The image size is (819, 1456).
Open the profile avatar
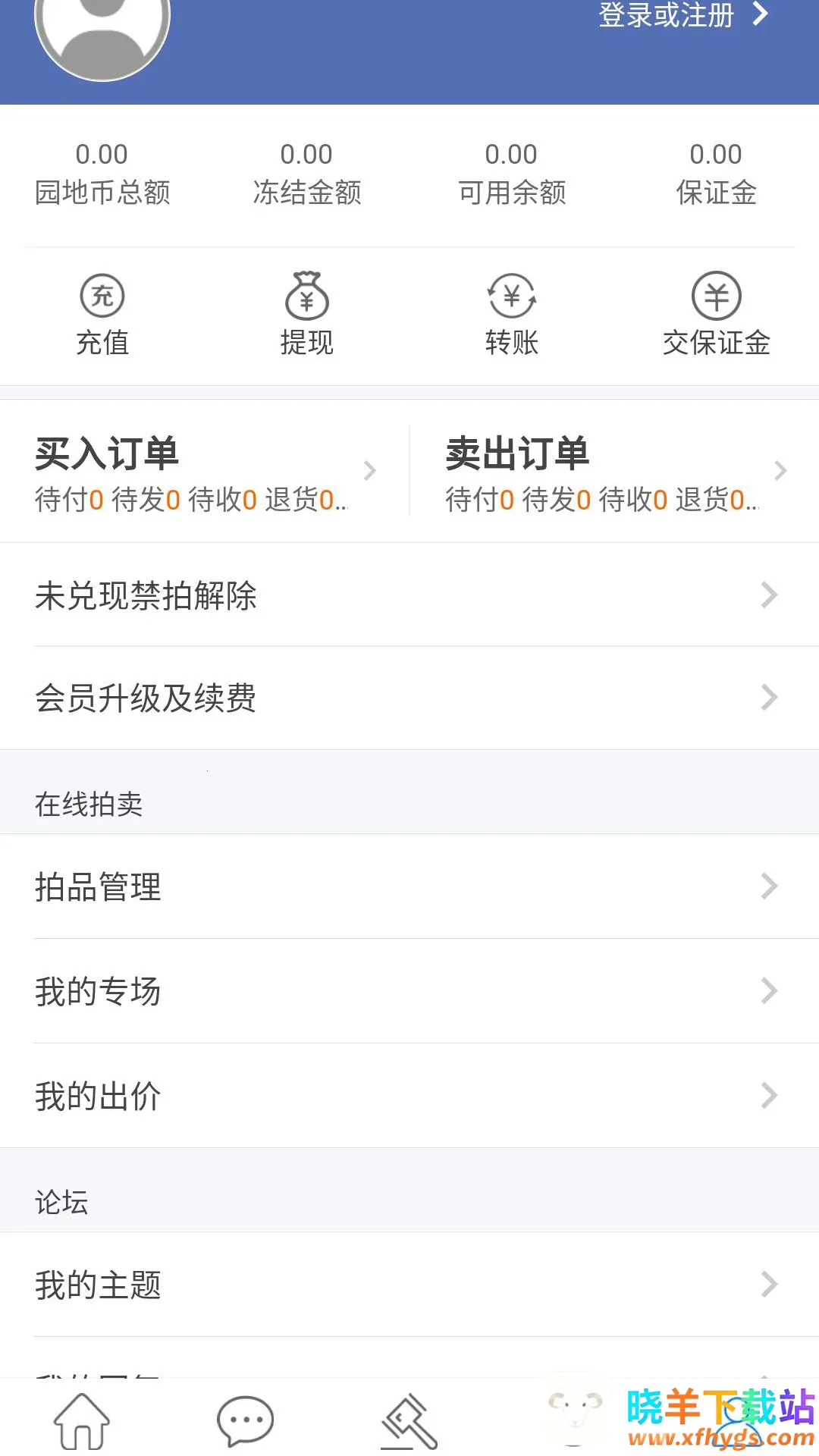[102, 23]
